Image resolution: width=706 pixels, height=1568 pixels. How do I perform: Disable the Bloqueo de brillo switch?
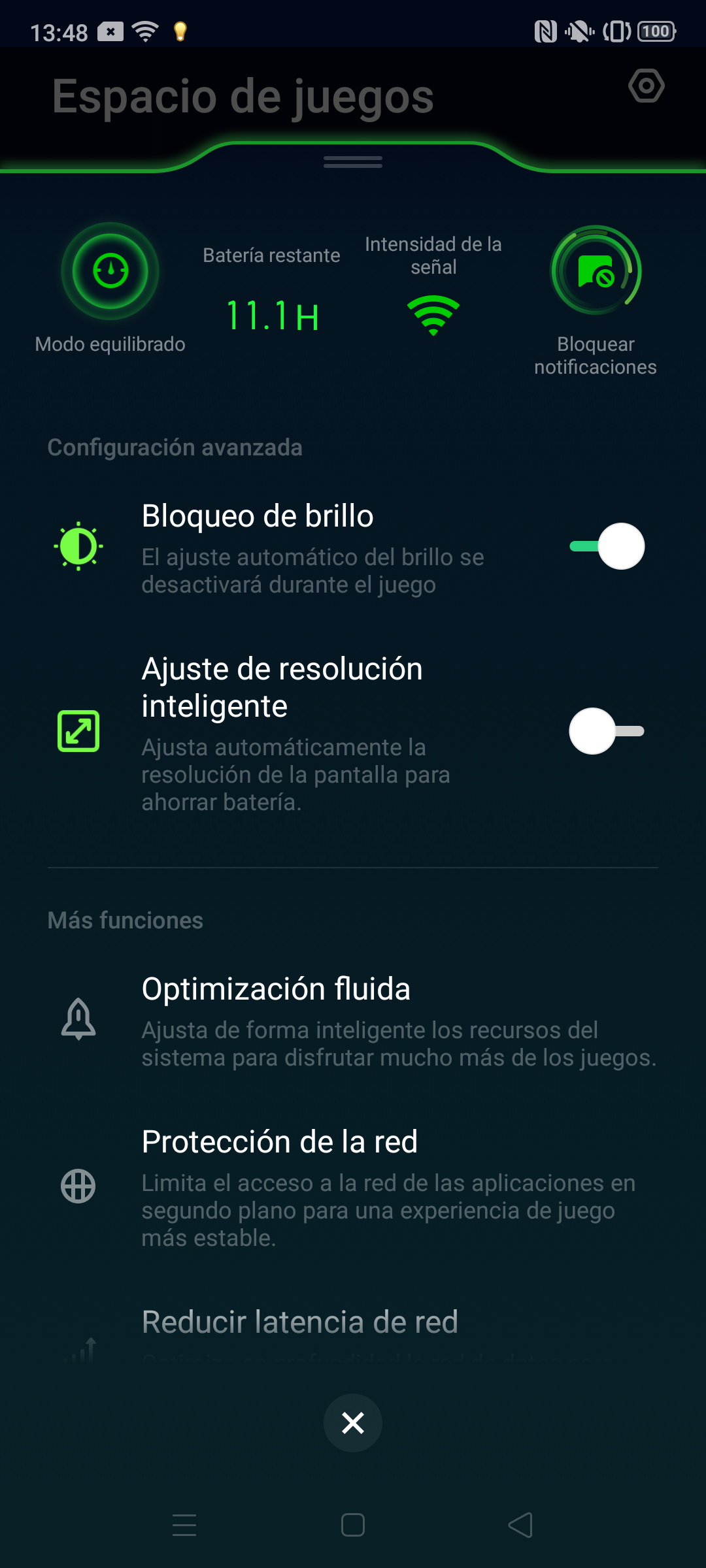pyautogui.click(x=607, y=546)
